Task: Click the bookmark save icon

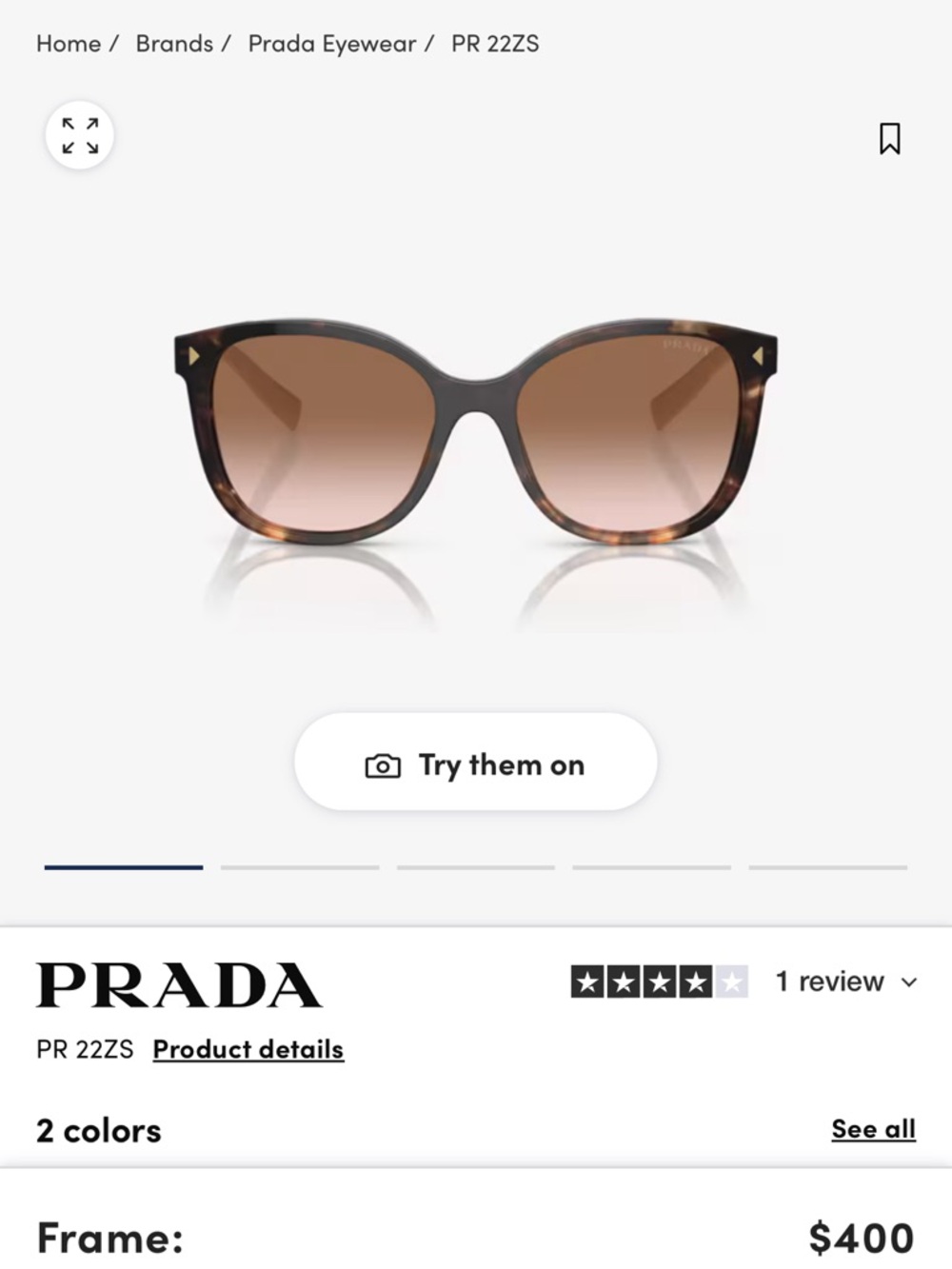Action: (x=889, y=139)
